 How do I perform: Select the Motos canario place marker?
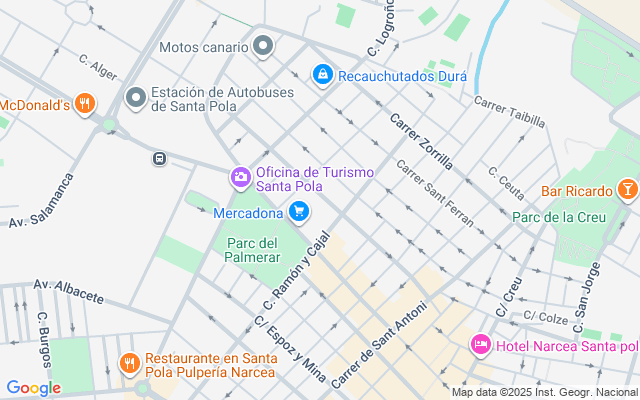pos(264,46)
